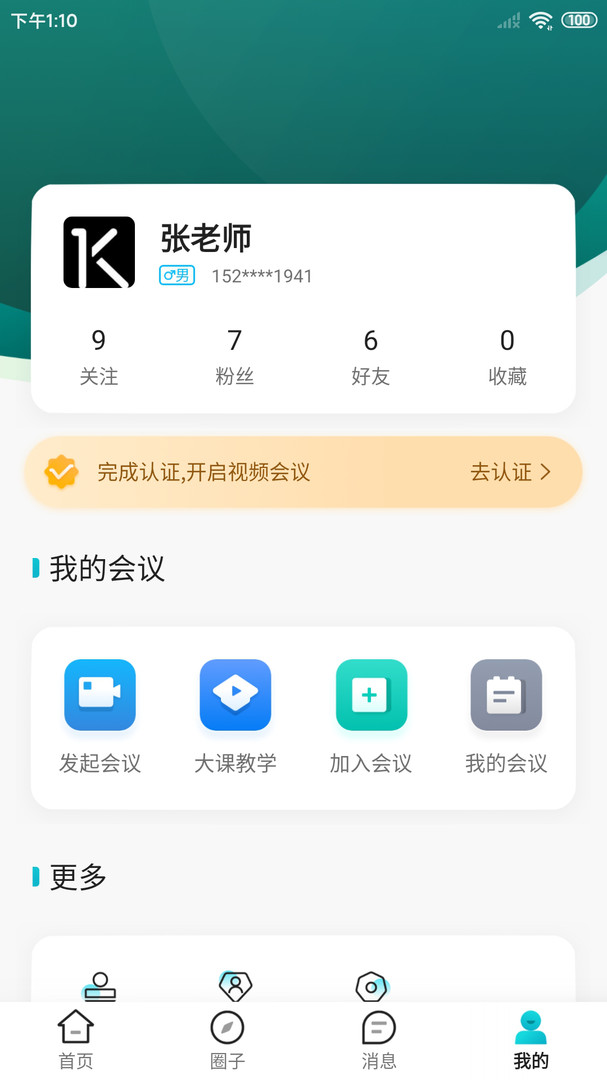
Task: Open the 收藏 favorites
Action: click(x=507, y=357)
